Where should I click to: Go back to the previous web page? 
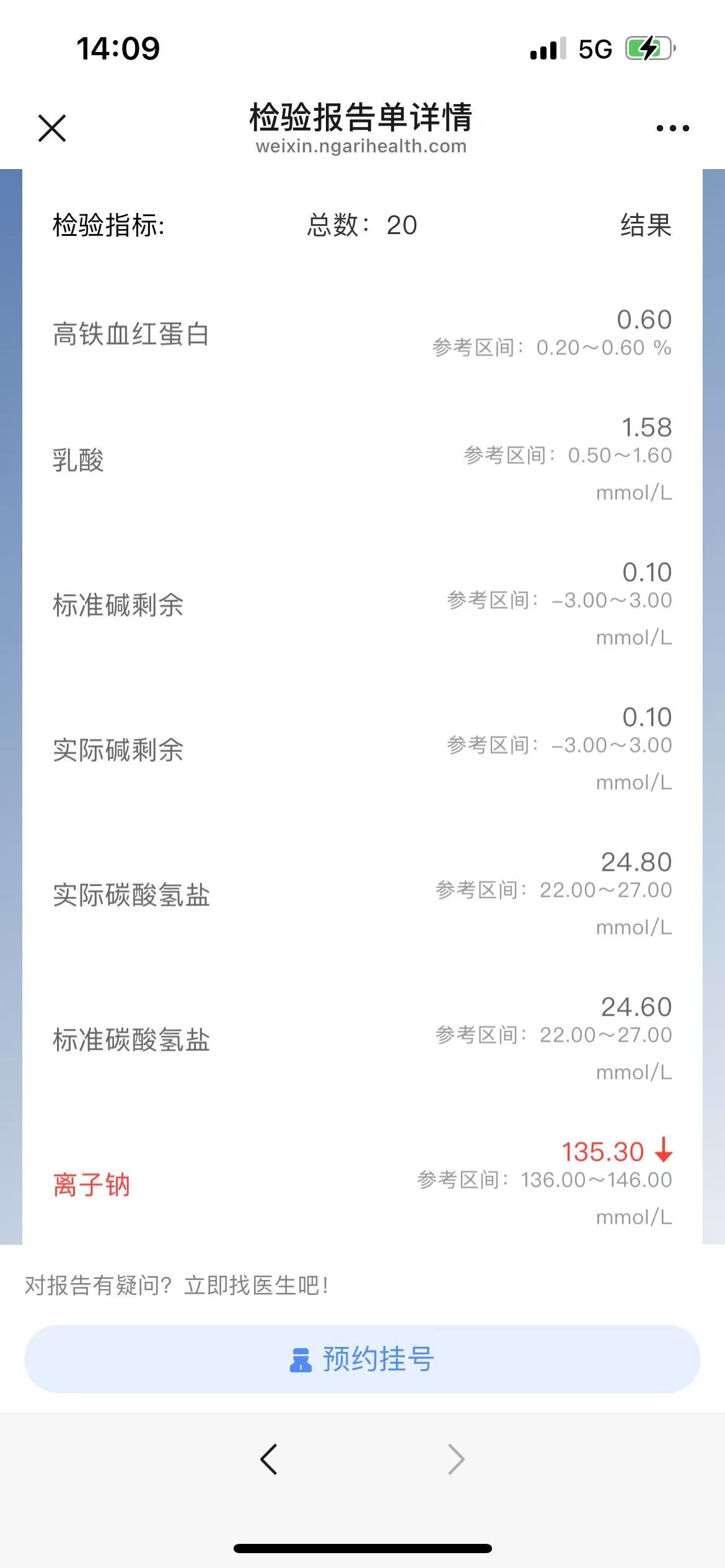click(269, 1460)
